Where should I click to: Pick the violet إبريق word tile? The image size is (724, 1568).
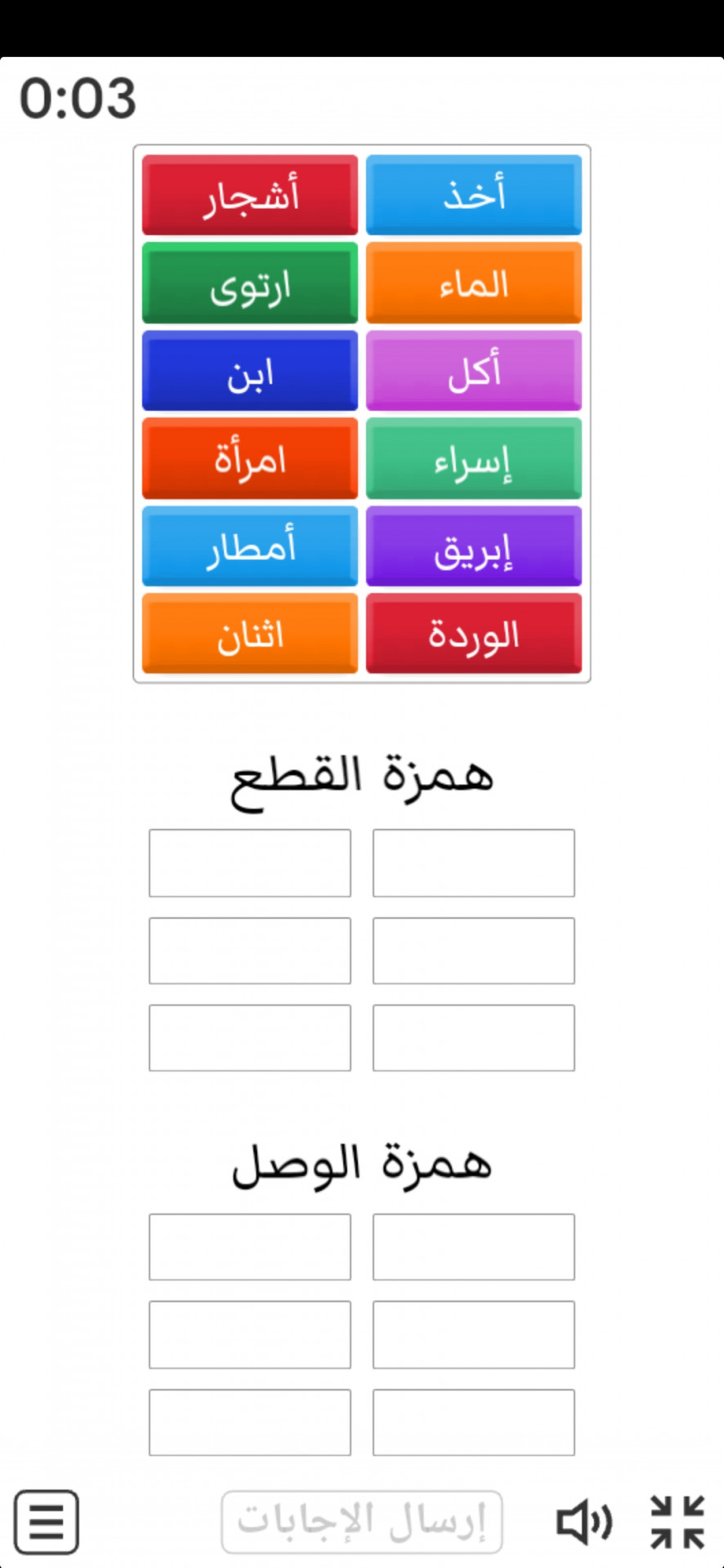(x=474, y=546)
